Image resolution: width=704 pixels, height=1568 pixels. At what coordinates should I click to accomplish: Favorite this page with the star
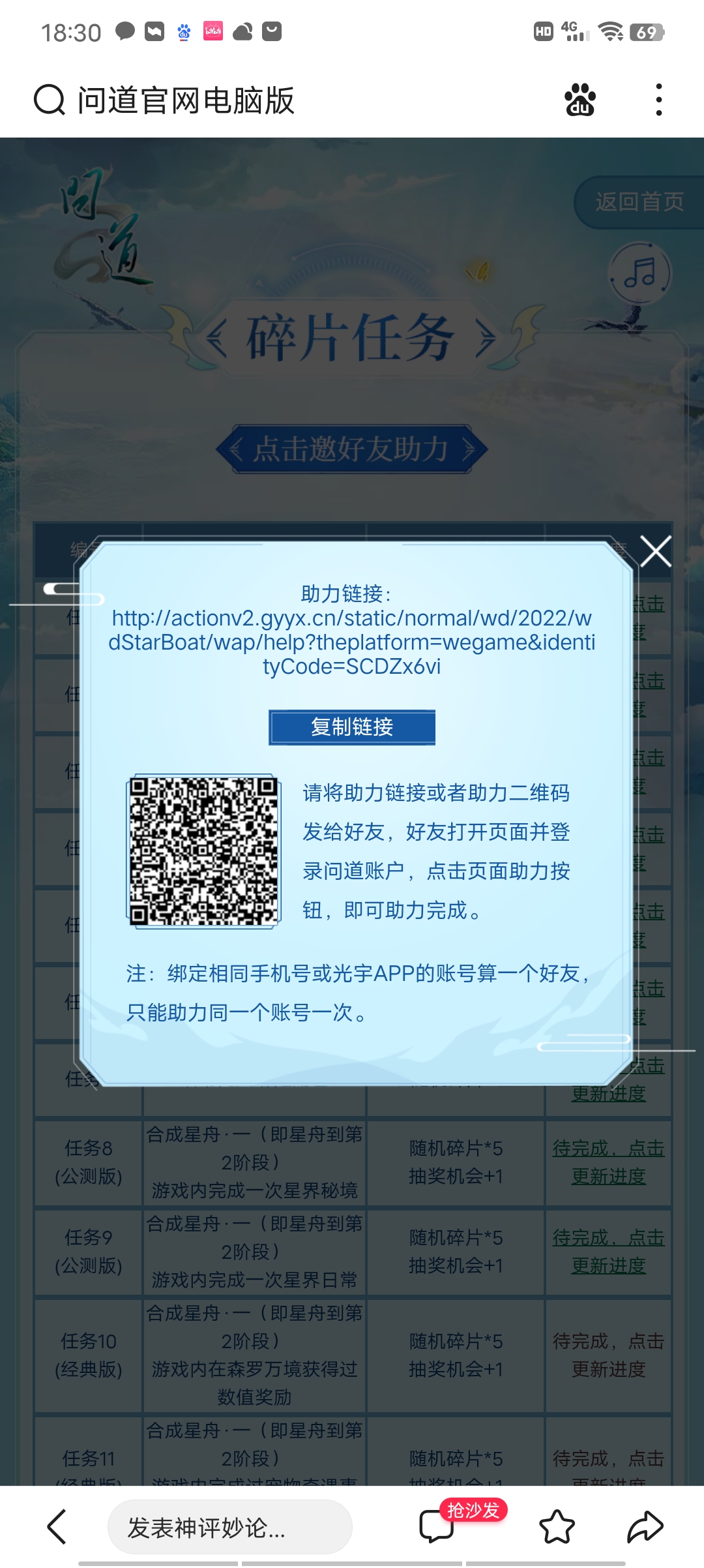point(557,1526)
